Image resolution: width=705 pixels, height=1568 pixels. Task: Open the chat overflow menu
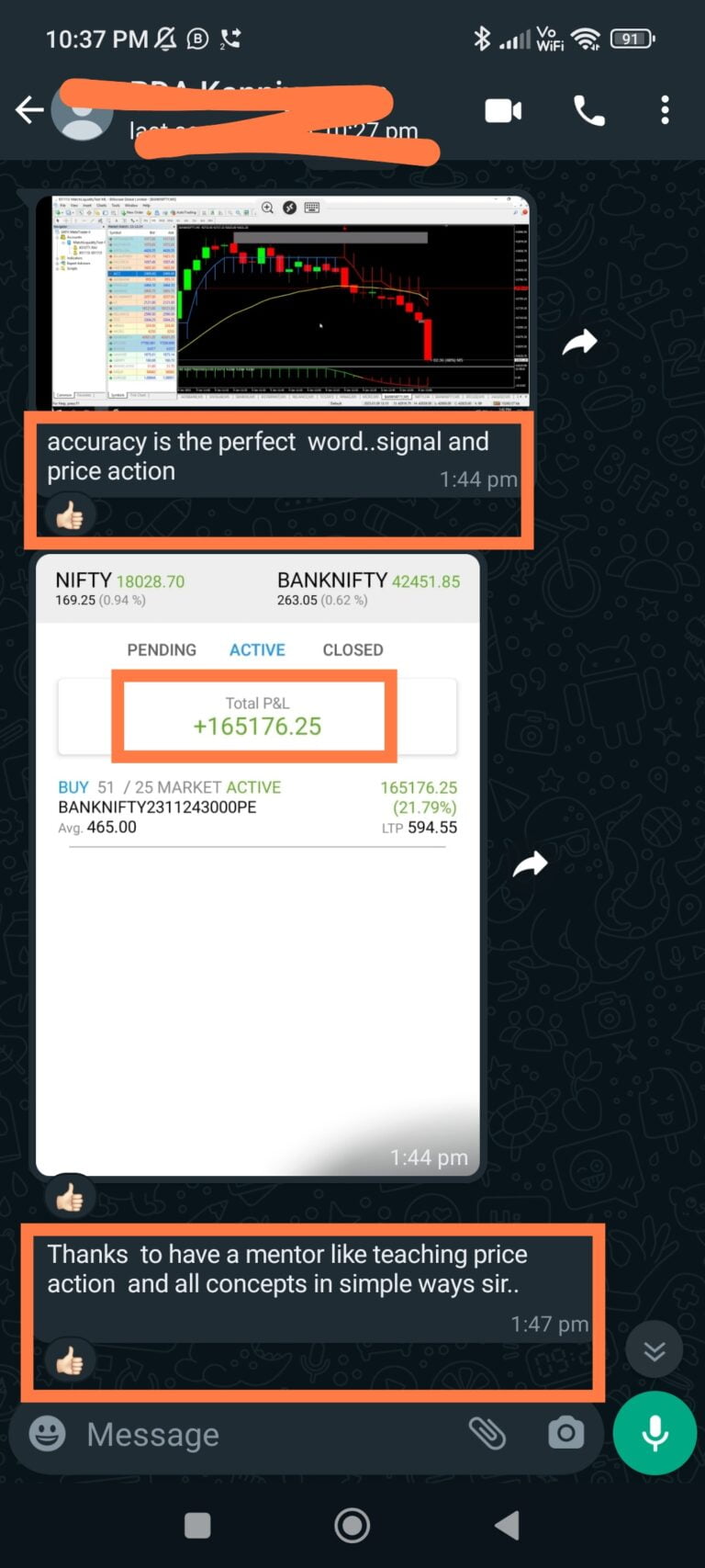665,111
